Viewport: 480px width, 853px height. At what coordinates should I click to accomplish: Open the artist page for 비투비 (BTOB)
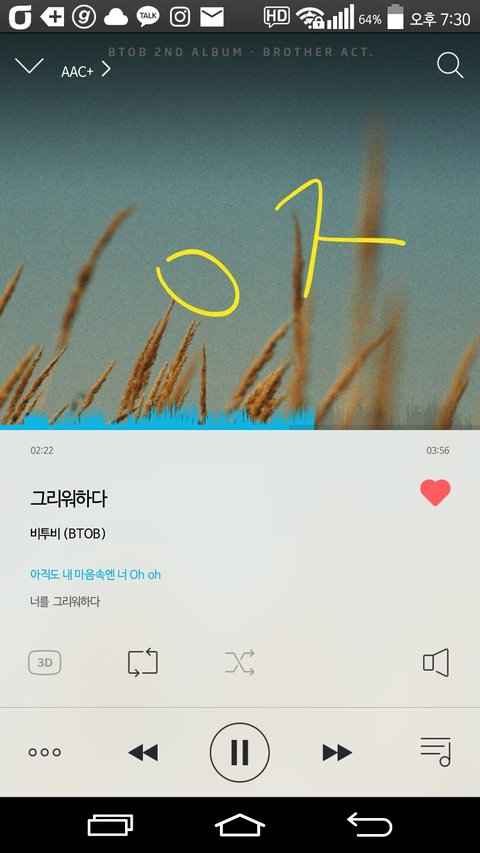point(67,534)
